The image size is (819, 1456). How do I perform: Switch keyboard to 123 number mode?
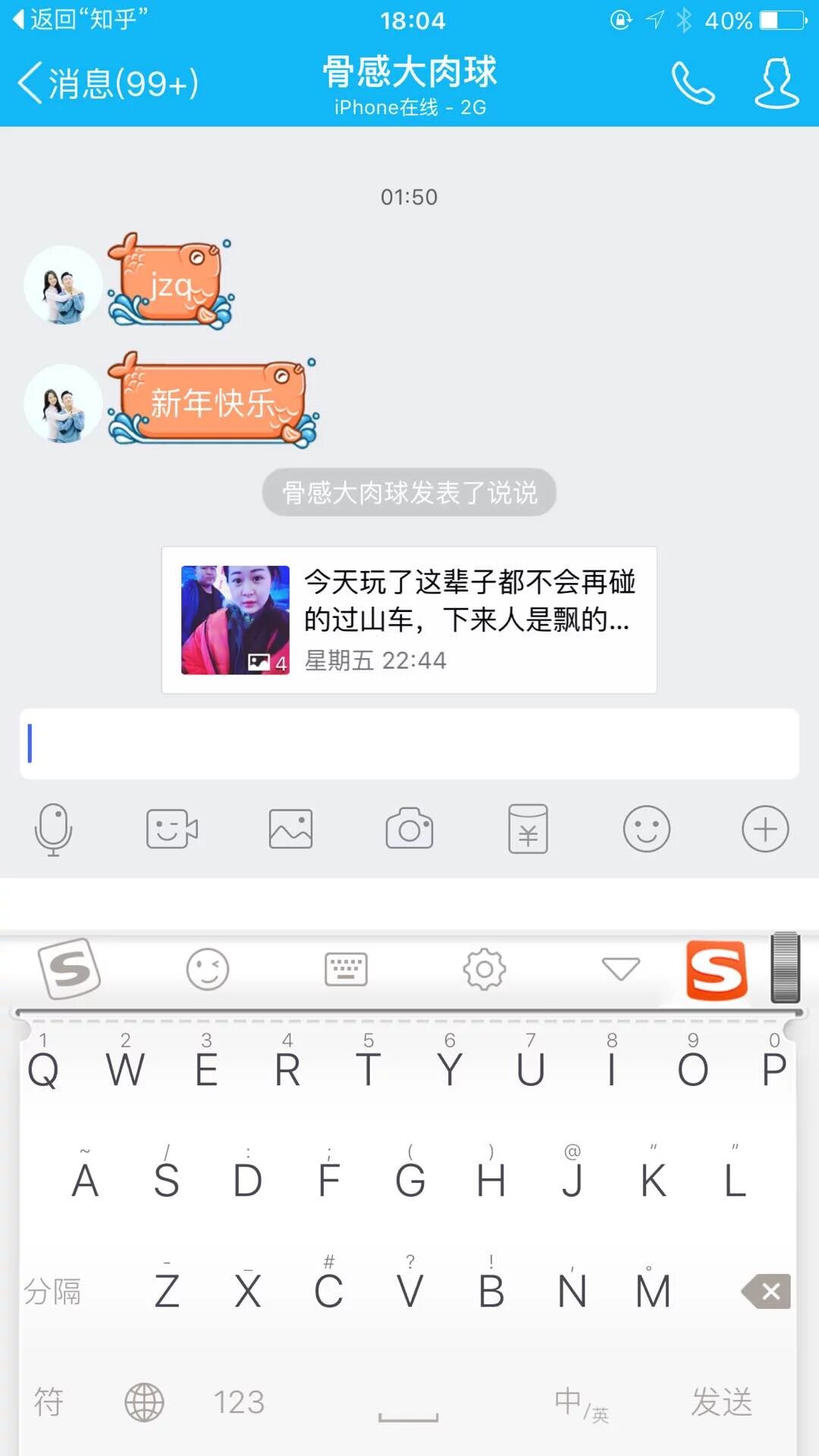[239, 1402]
